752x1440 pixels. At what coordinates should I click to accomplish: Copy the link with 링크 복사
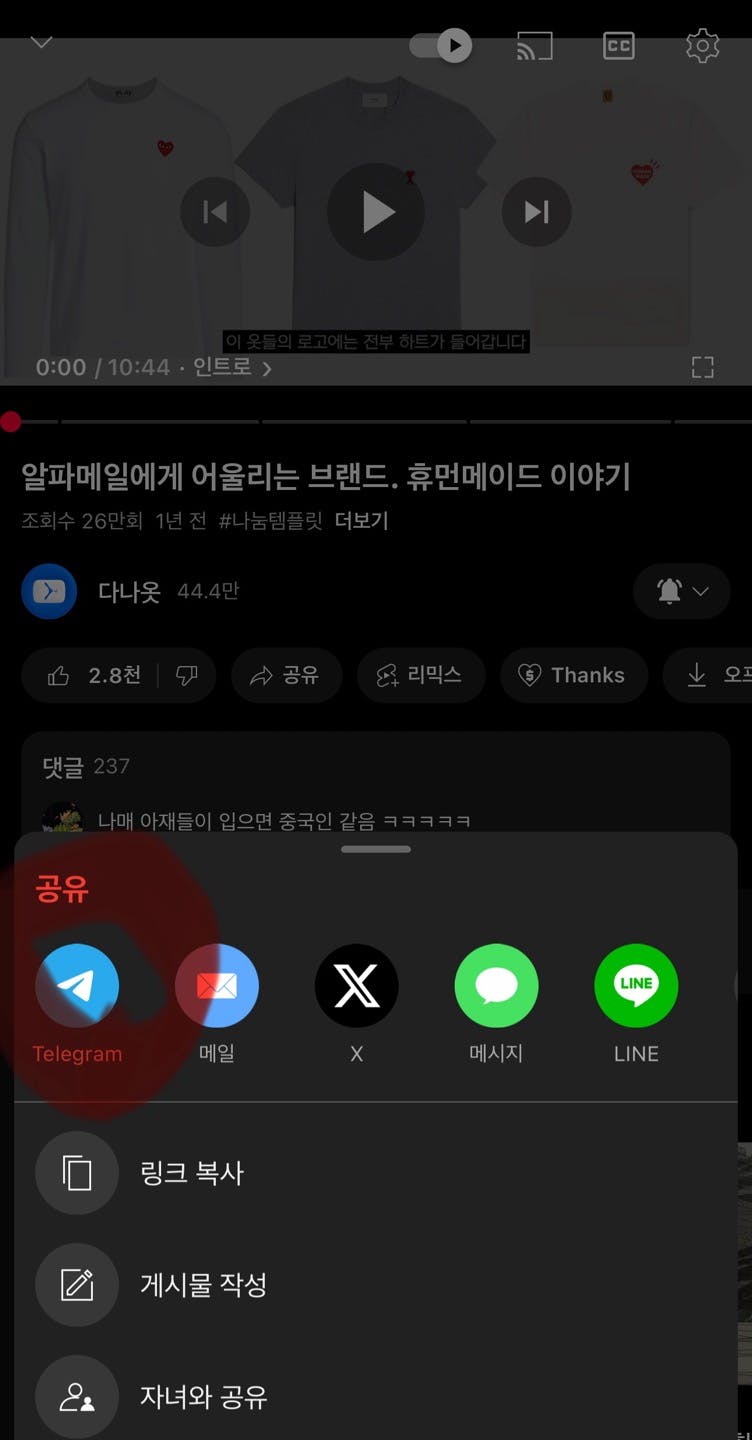click(x=191, y=1172)
